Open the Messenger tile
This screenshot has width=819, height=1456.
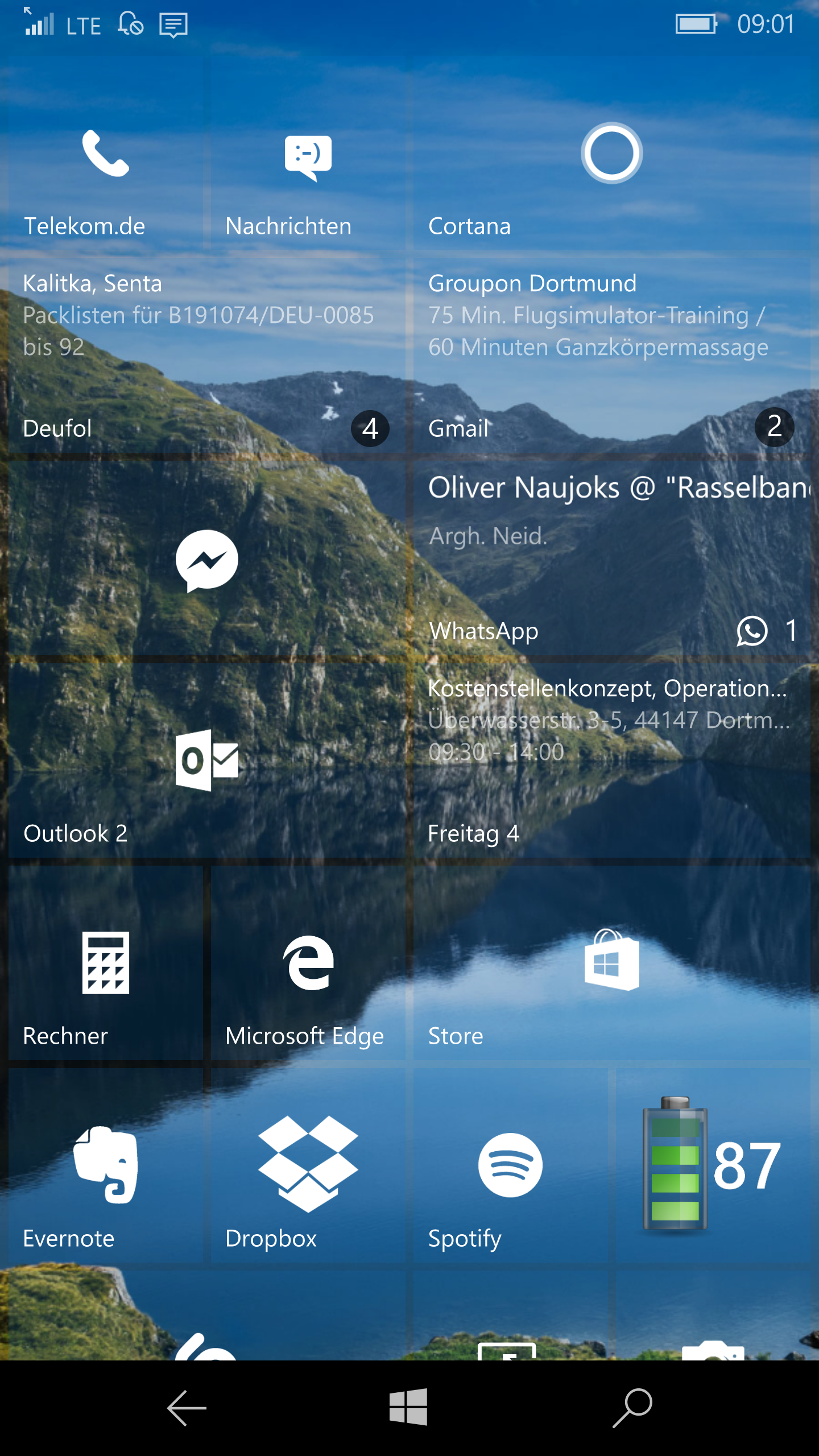(x=207, y=560)
